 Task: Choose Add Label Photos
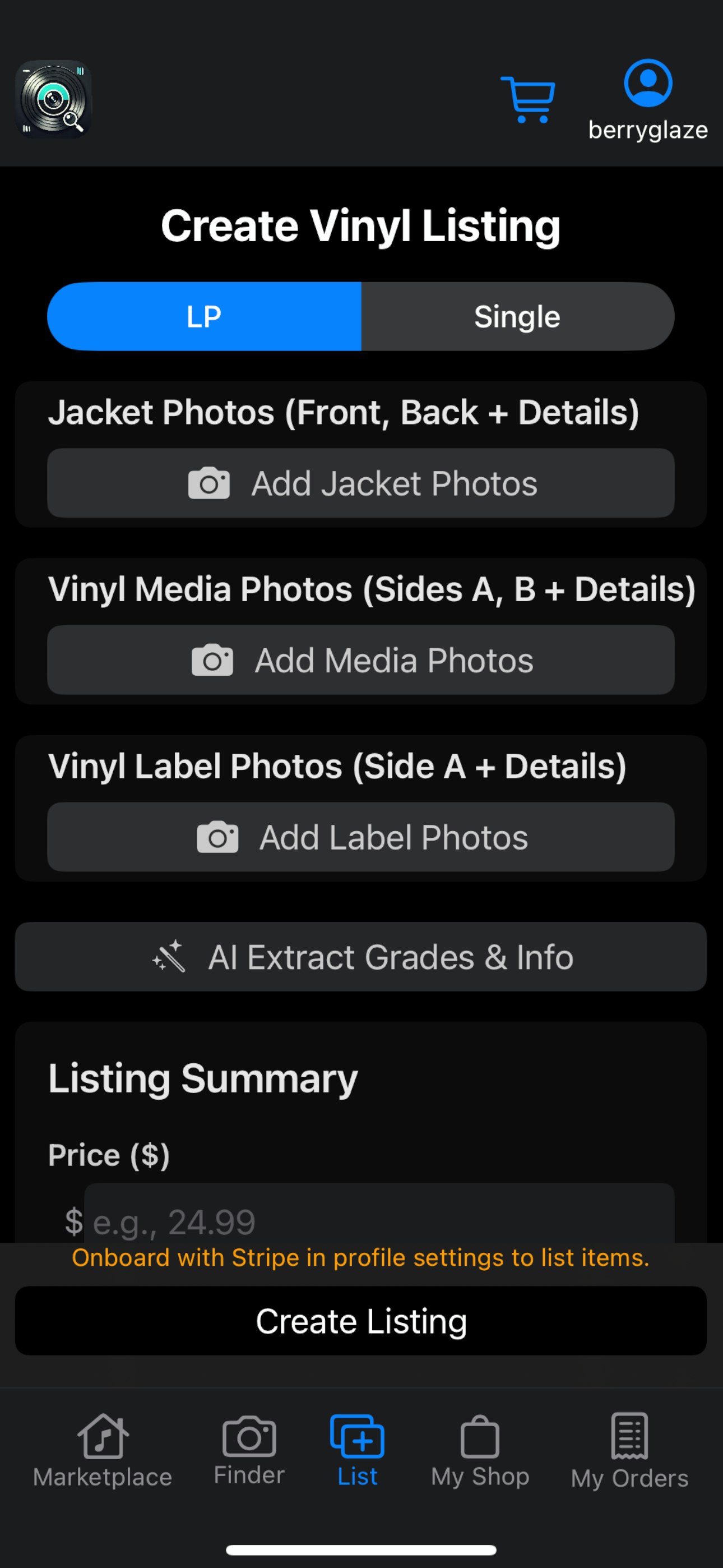[361, 838]
